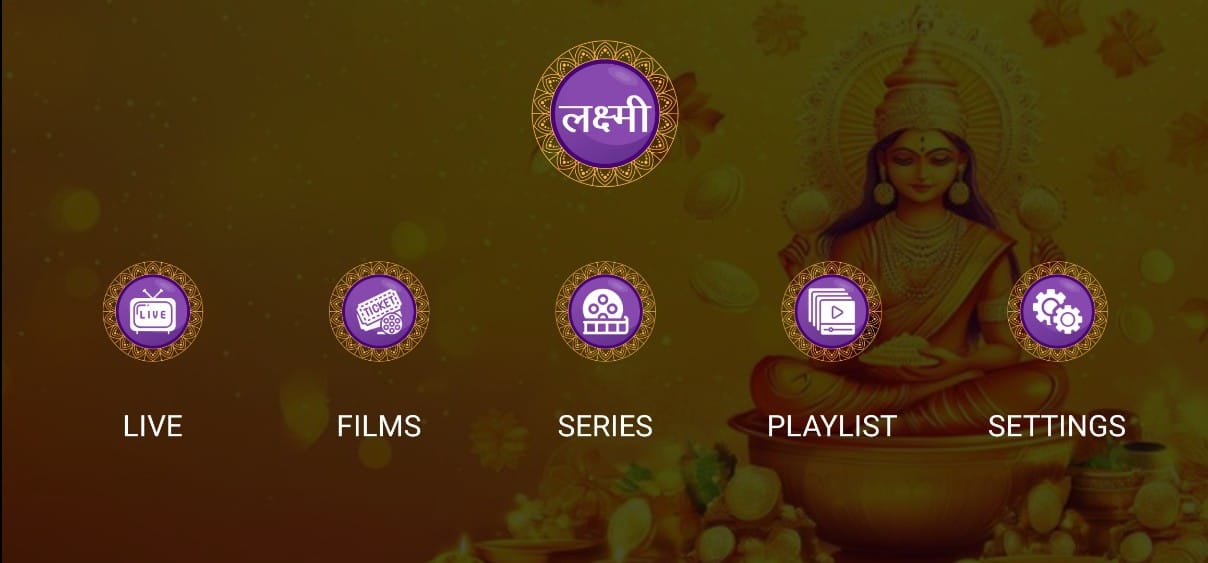
Task: Browse the Films section
Action: click(x=379, y=312)
